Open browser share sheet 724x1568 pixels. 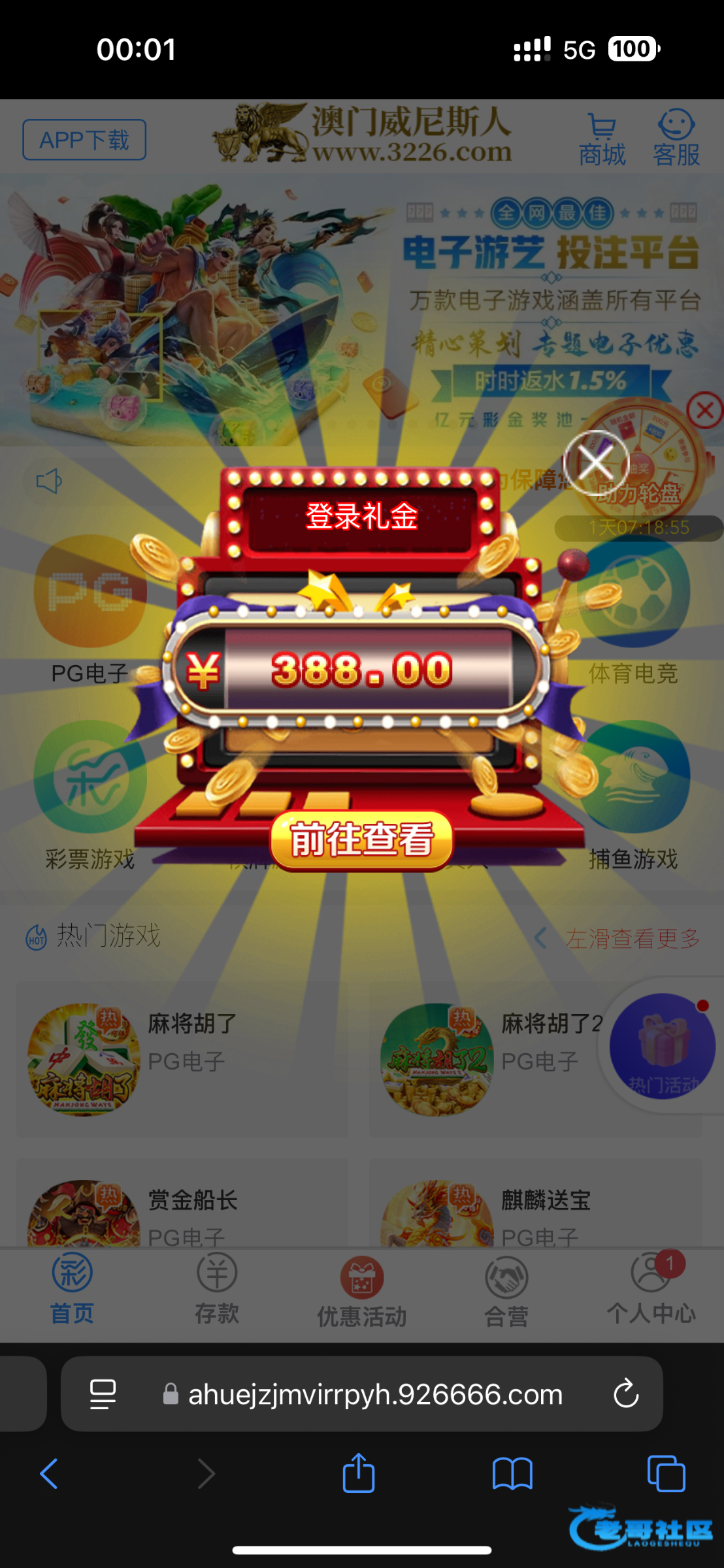(x=359, y=1474)
